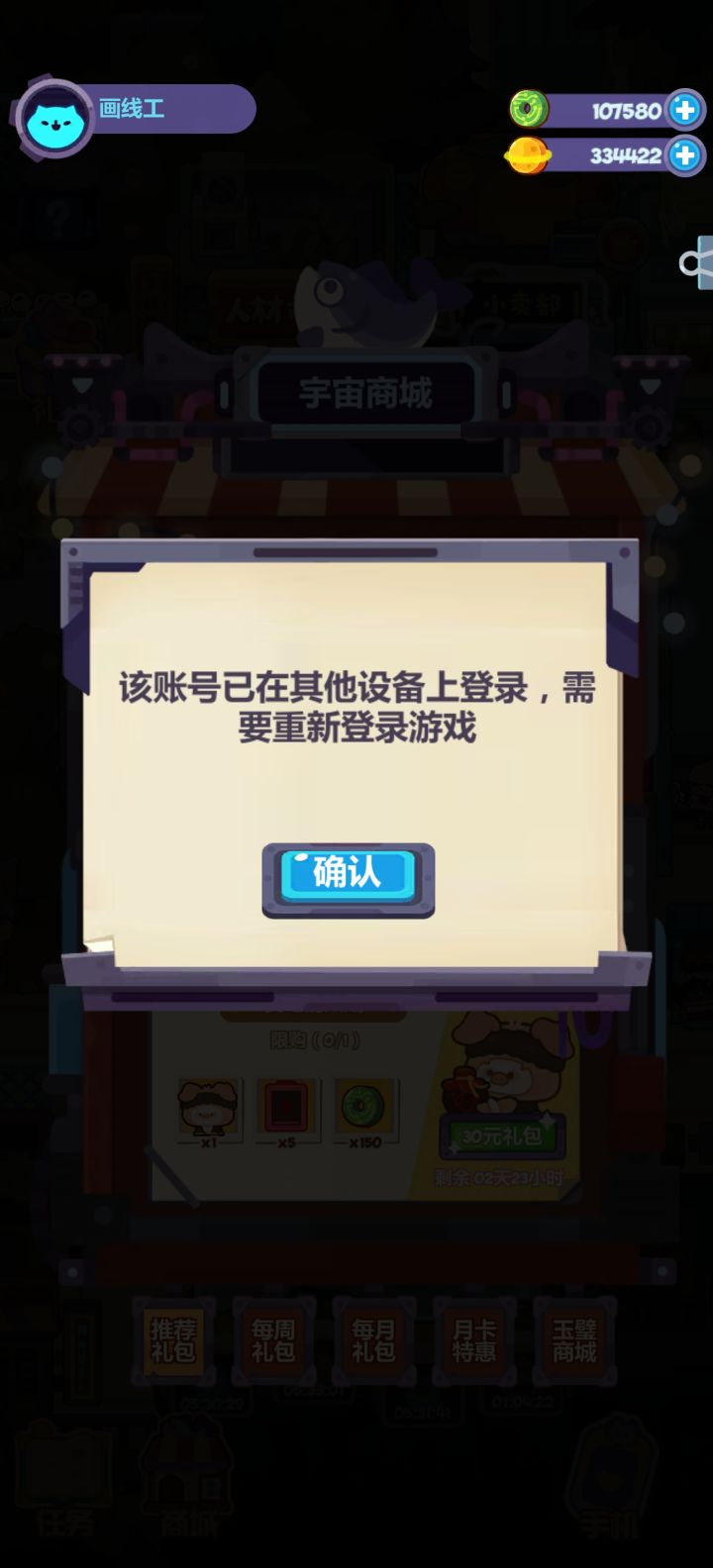Image resolution: width=713 pixels, height=1568 pixels.
Task: Purchase the 30元礼包 bundle
Action: (501, 1135)
